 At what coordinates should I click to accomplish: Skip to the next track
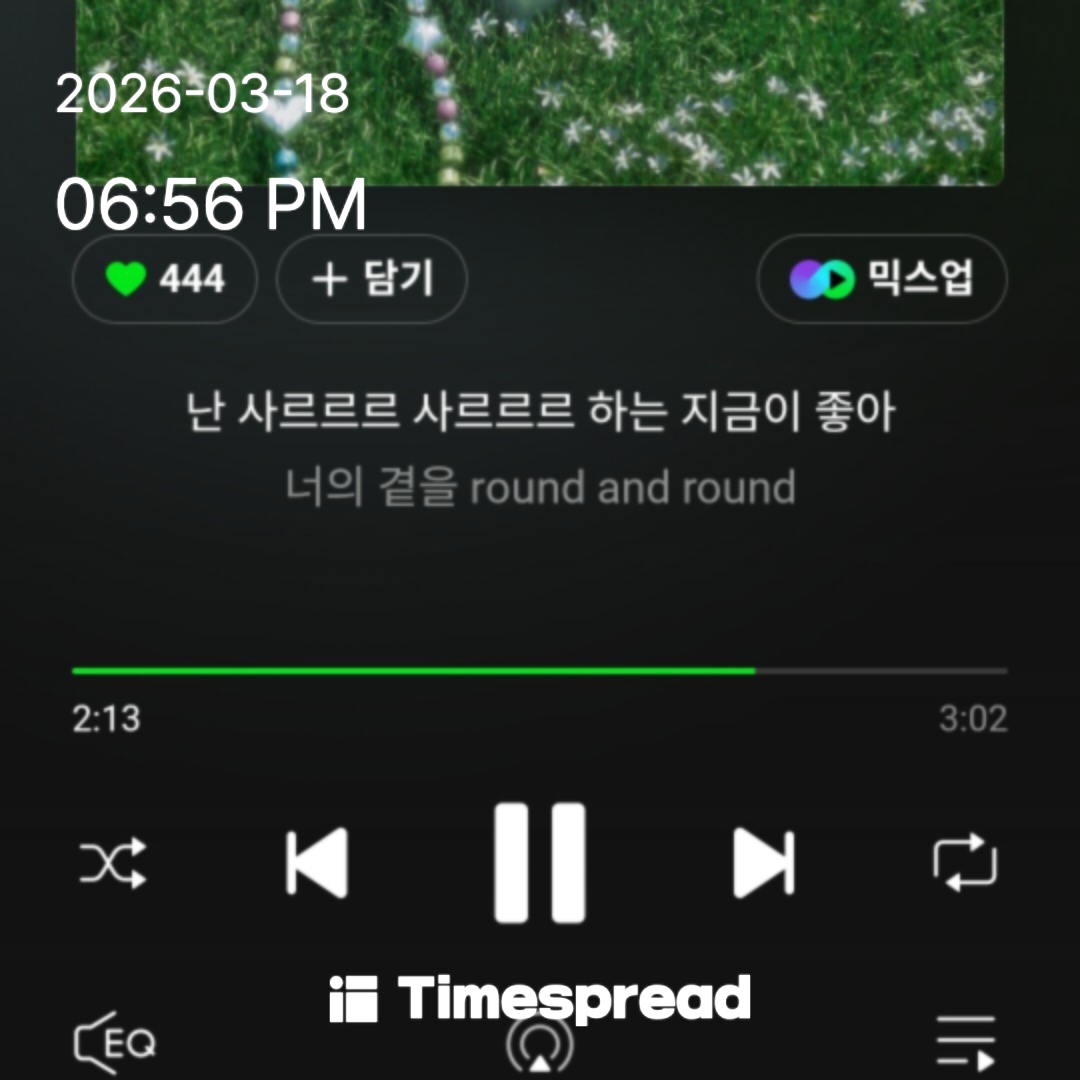click(x=763, y=862)
